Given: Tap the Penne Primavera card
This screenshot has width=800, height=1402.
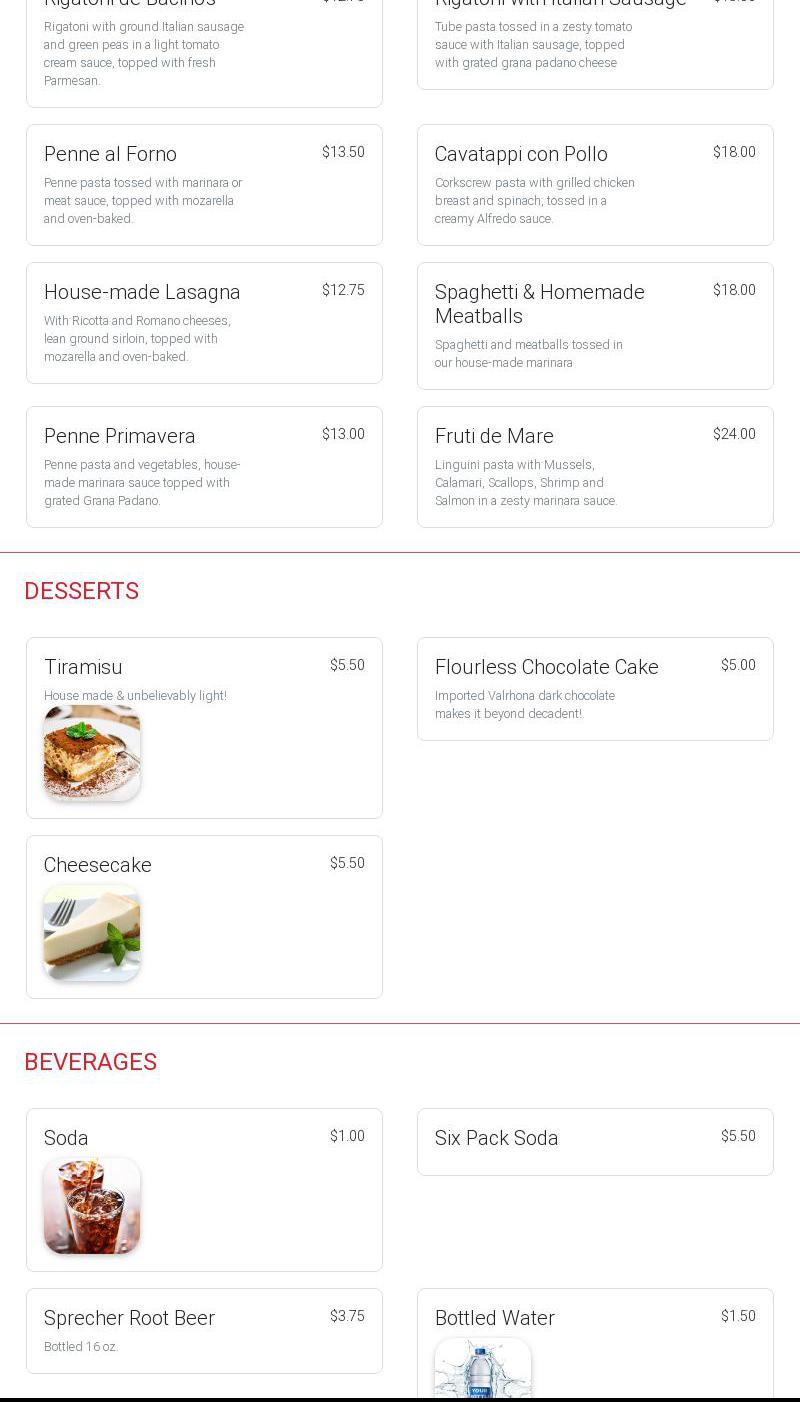Looking at the screenshot, I should tap(204, 467).
